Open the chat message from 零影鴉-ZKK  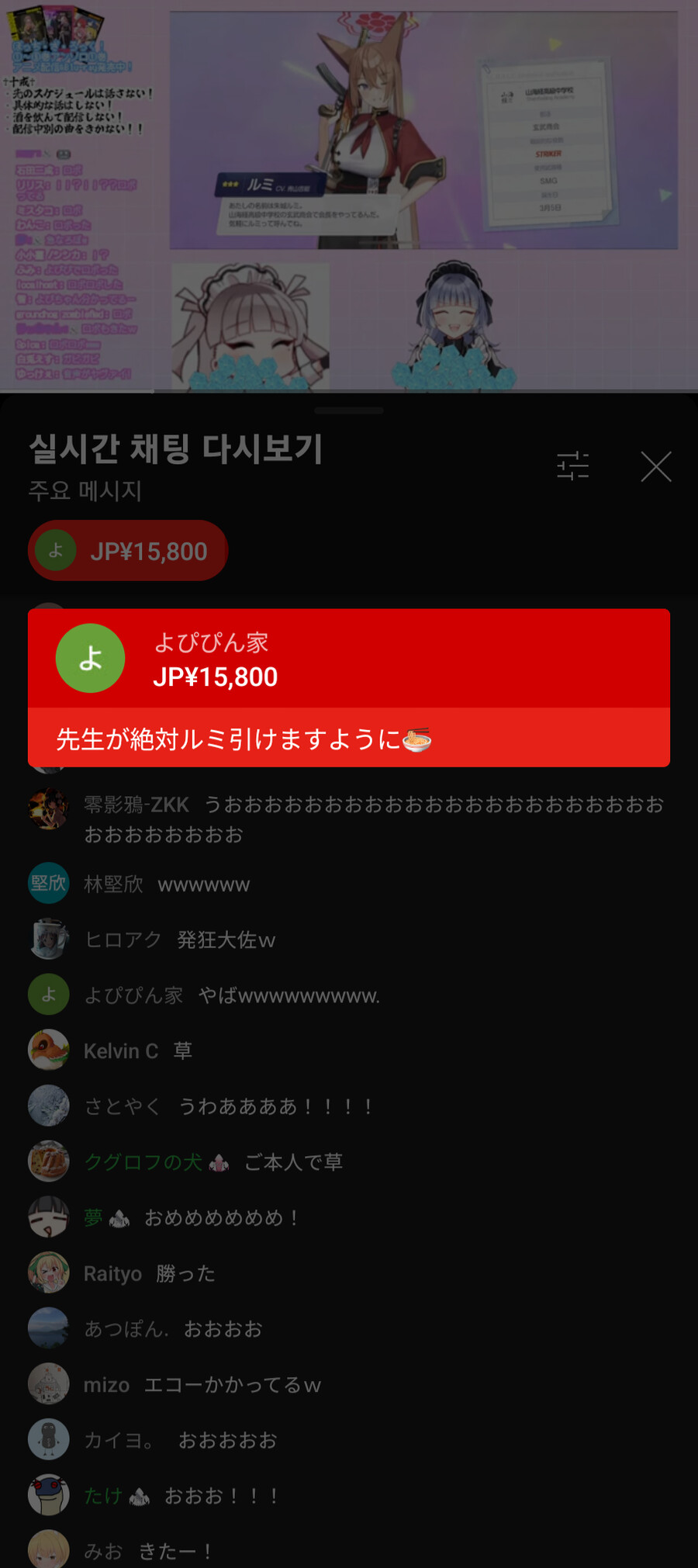372,819
